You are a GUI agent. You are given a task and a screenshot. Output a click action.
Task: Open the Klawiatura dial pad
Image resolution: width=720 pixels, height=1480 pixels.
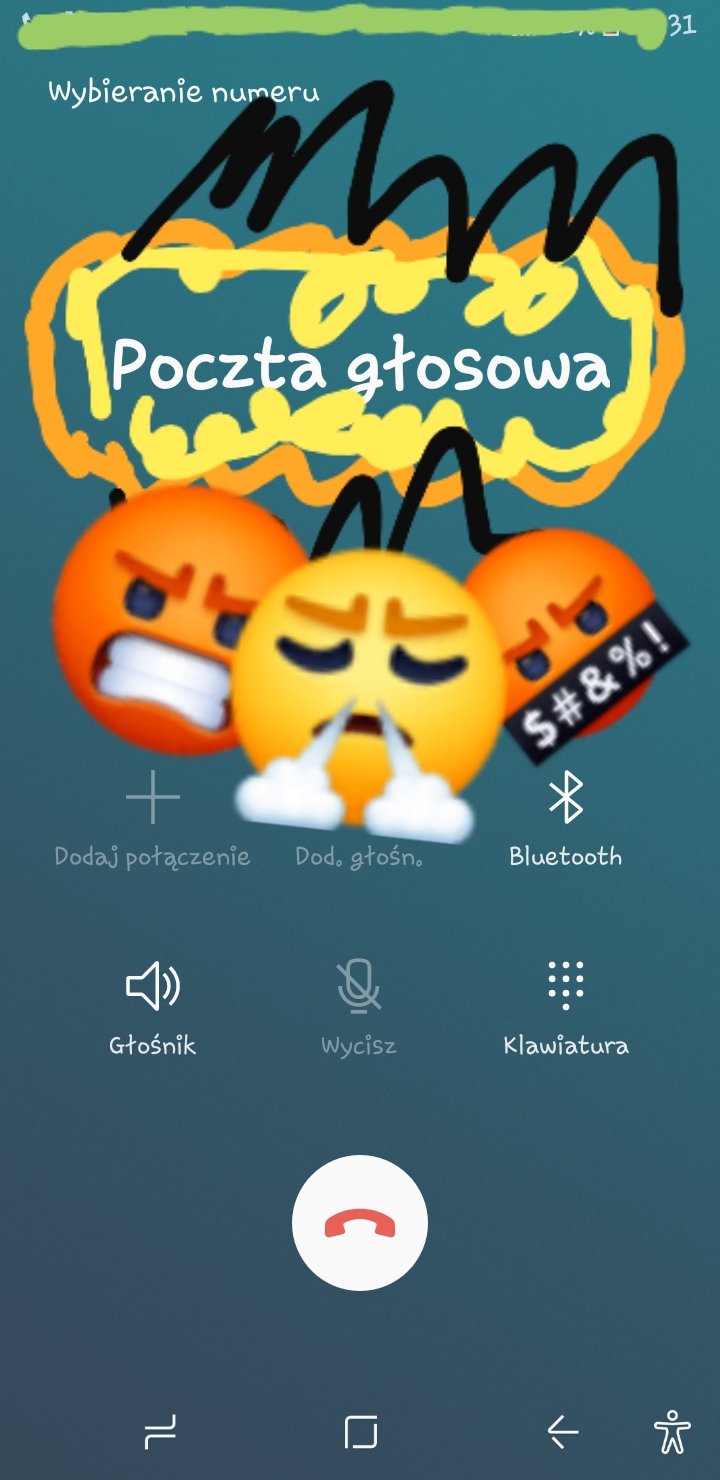click(x=566, y=1003)
